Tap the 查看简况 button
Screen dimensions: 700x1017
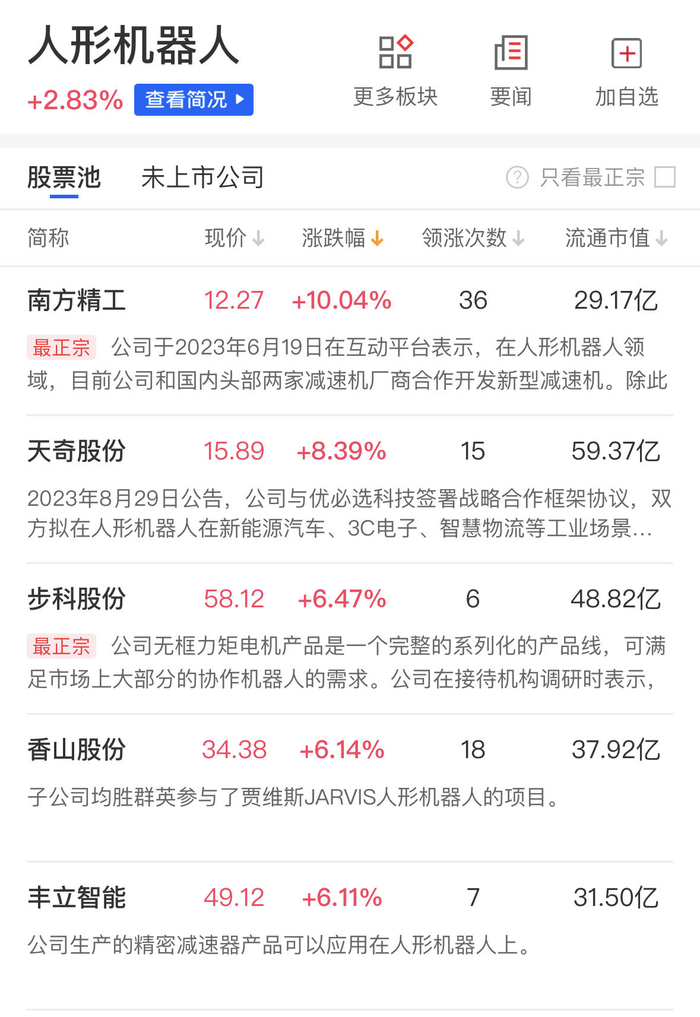point(194,100)
